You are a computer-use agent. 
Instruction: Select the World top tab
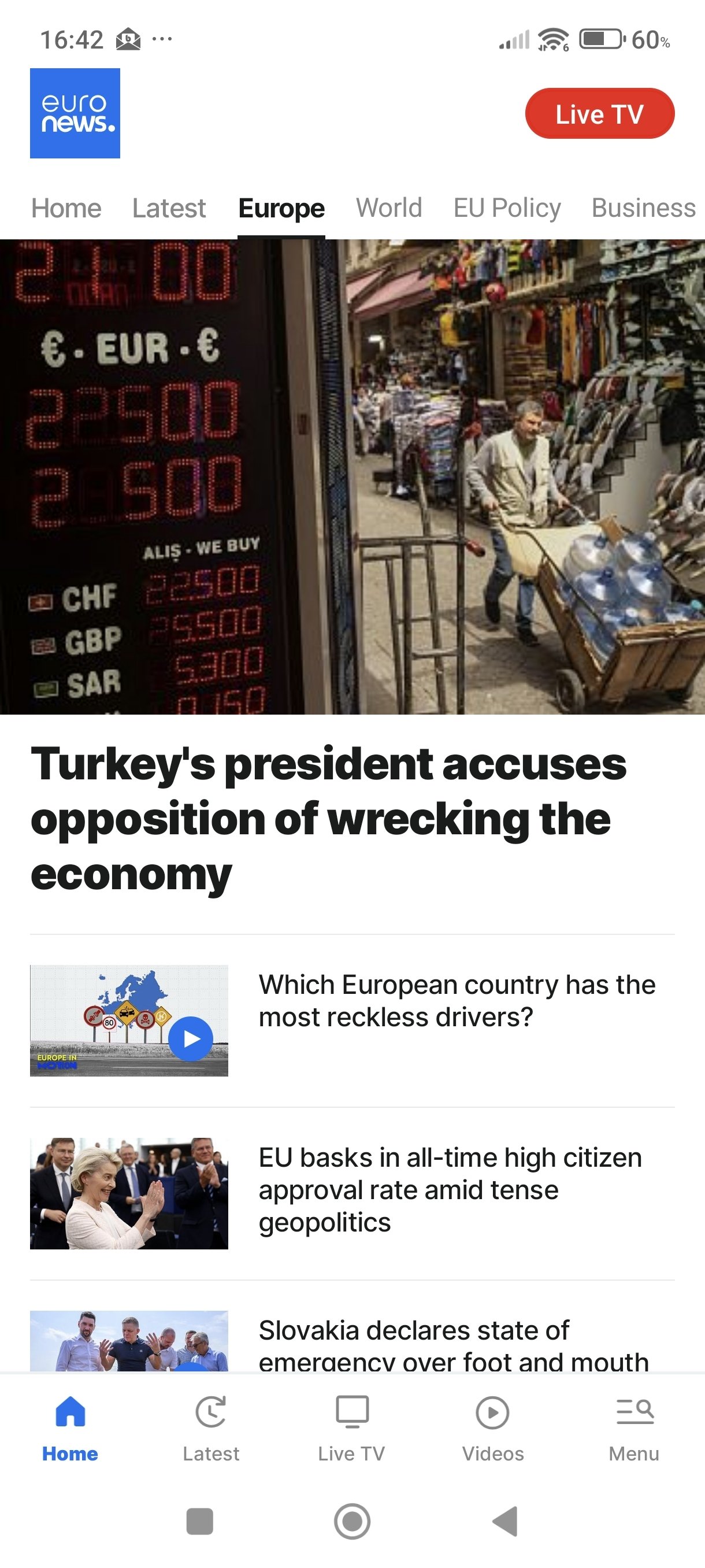pyautogui.click(x=389, y=208)
